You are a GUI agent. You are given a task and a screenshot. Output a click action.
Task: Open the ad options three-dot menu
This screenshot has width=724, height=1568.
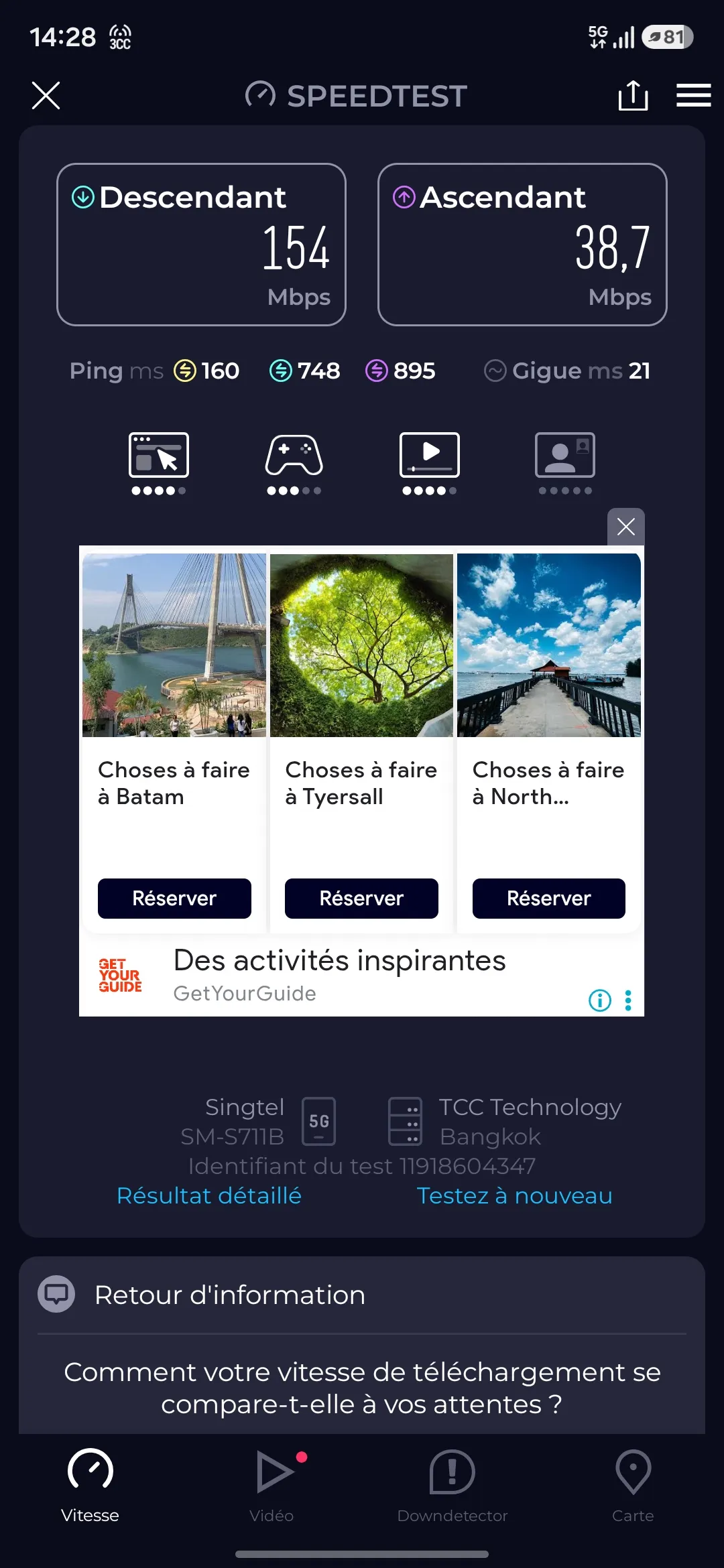click(628, 1000)
